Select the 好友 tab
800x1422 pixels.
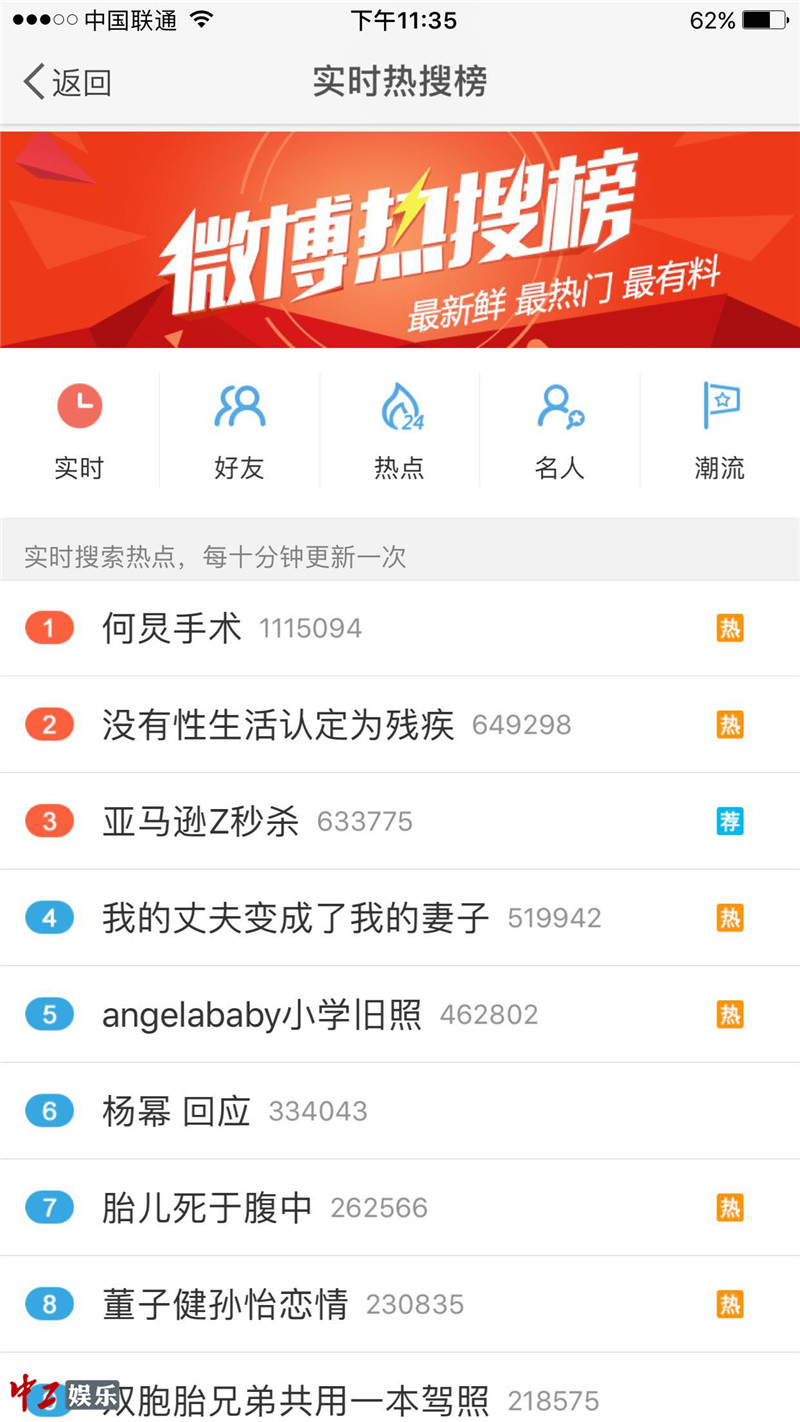(x=239, y=430)
